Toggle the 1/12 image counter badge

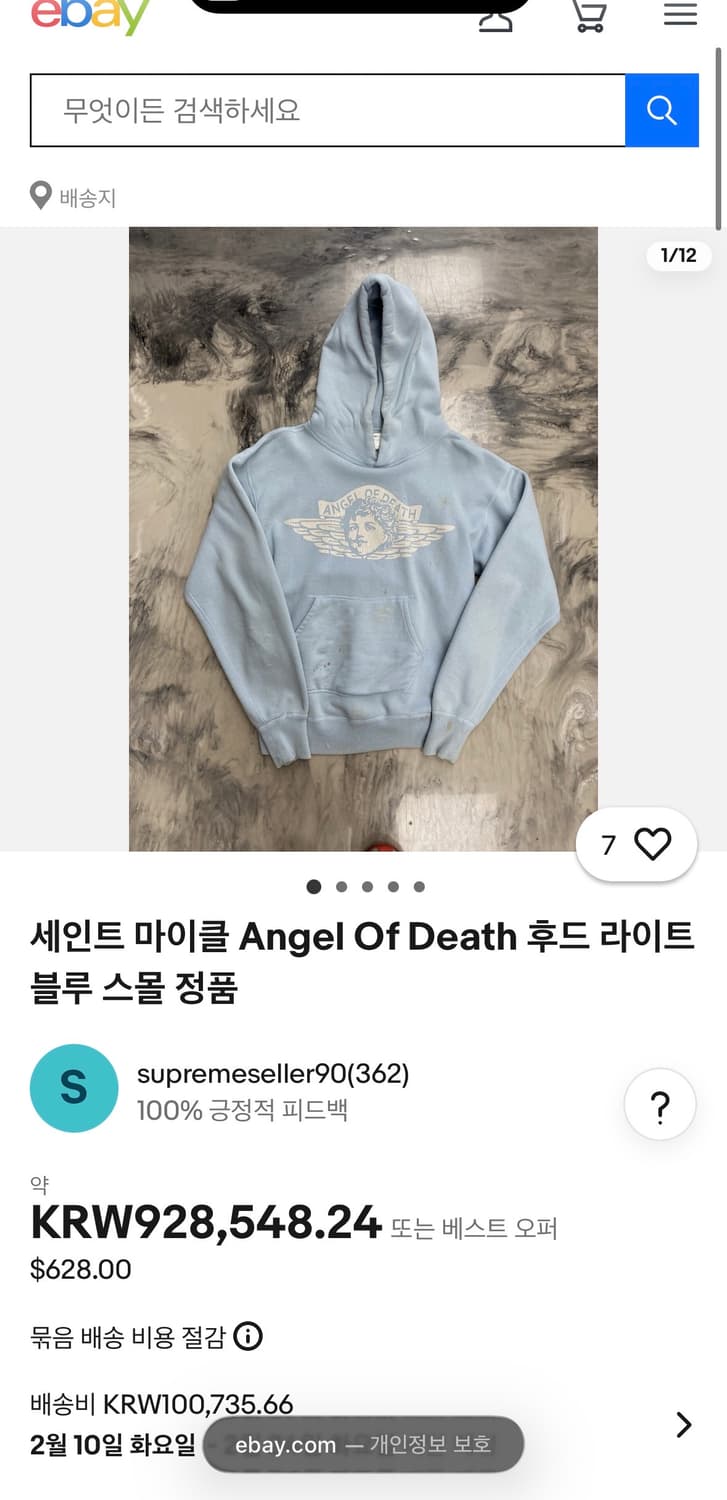(x=678, y=256)
